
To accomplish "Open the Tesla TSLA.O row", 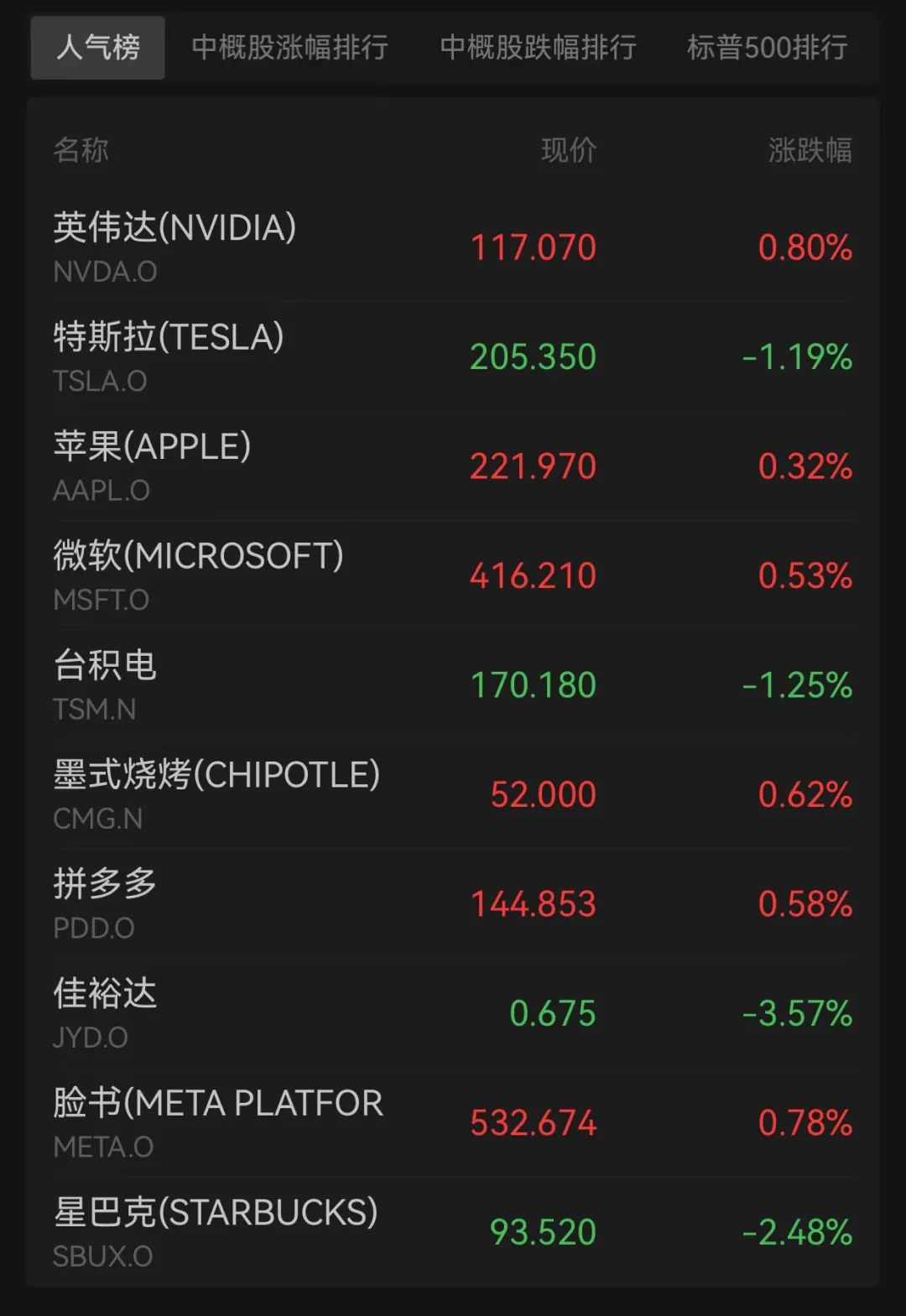I will (x=453, y=356).
